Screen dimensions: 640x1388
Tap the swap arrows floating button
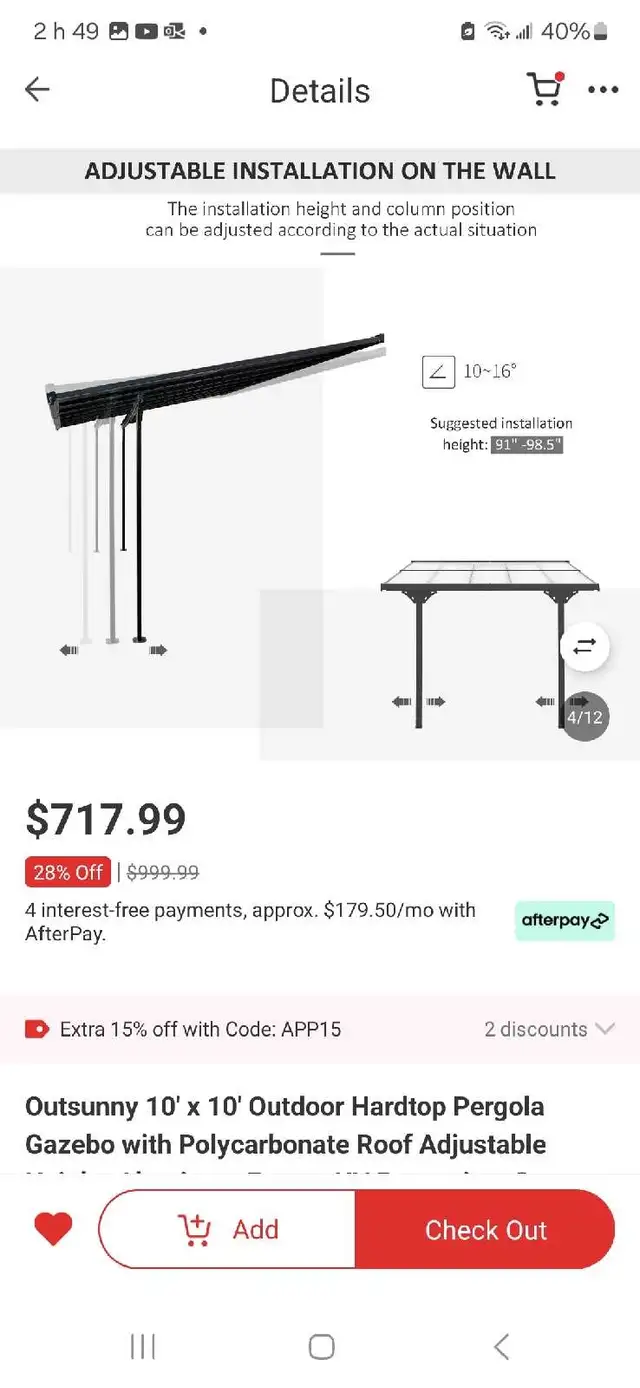coord(584,645)
